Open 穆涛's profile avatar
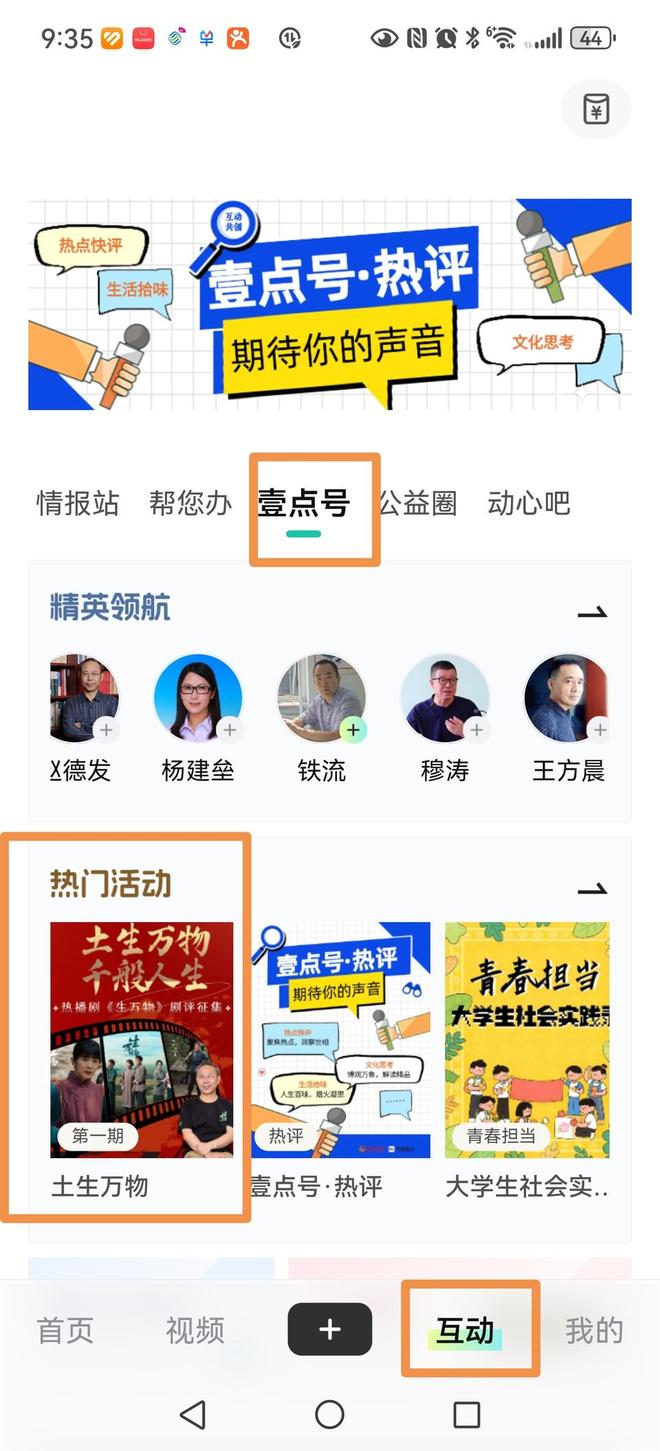 [x=444, y=698]
